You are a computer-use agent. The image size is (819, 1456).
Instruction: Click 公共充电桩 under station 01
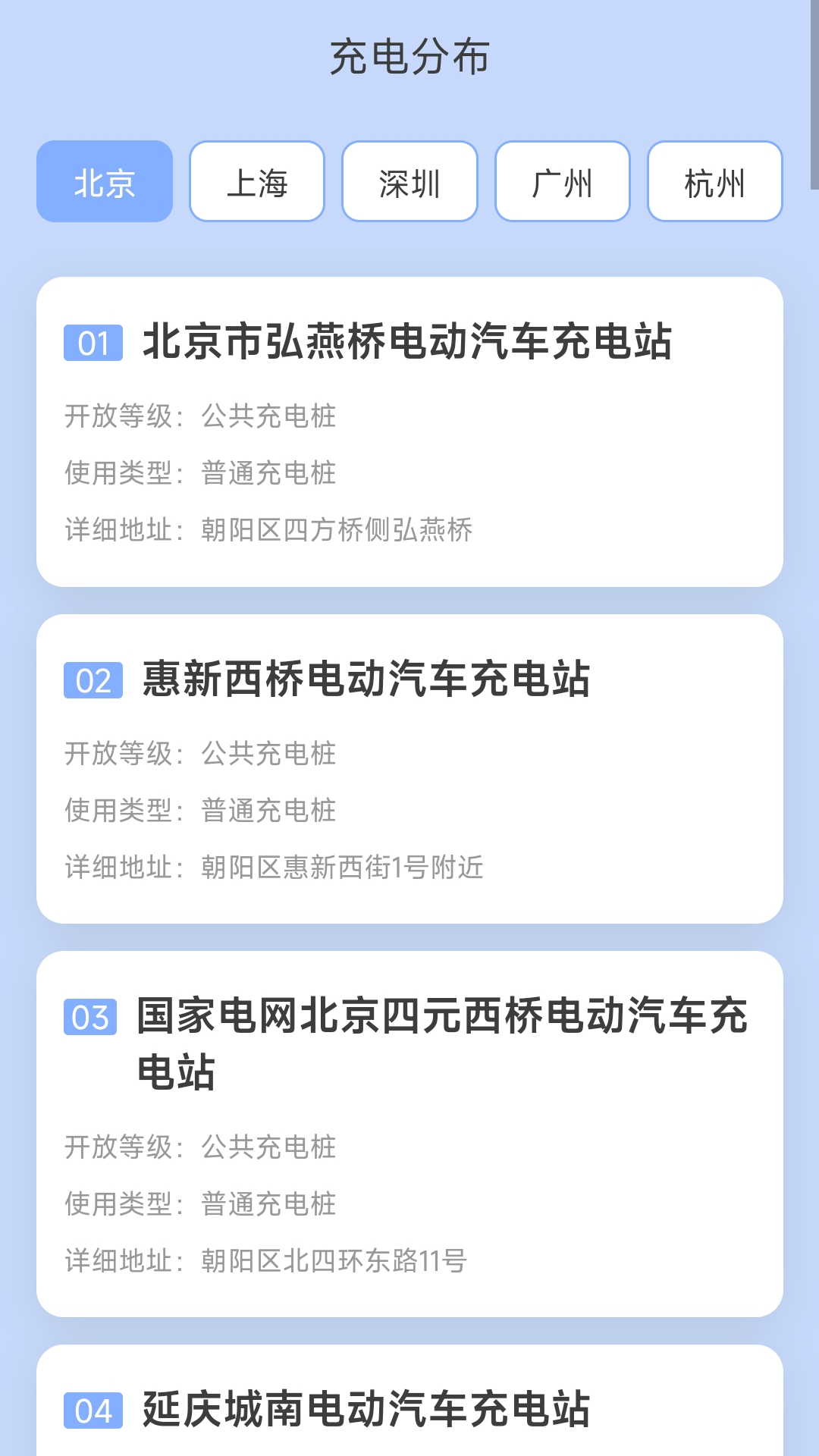tap(268, 414)
